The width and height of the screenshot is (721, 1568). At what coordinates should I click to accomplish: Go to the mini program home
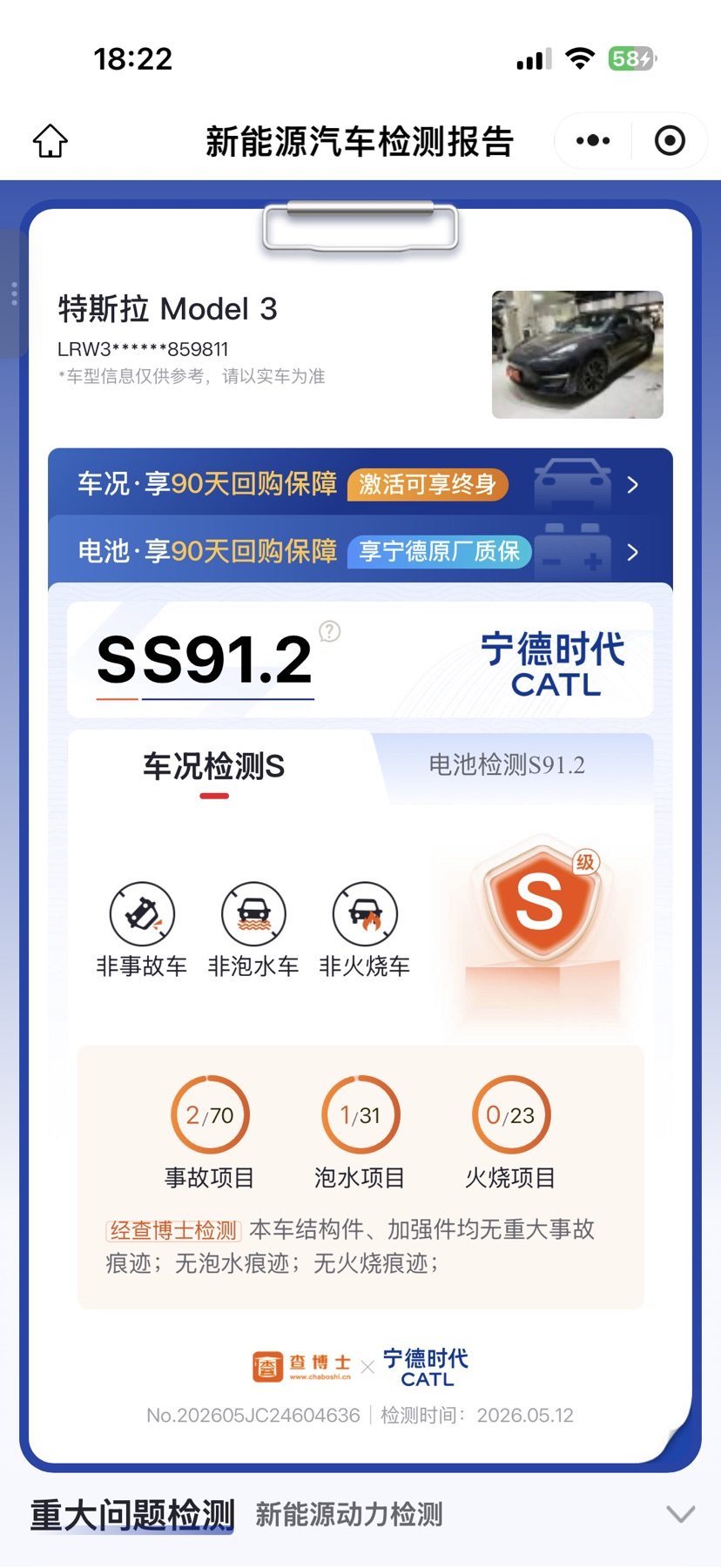(51, 141)
